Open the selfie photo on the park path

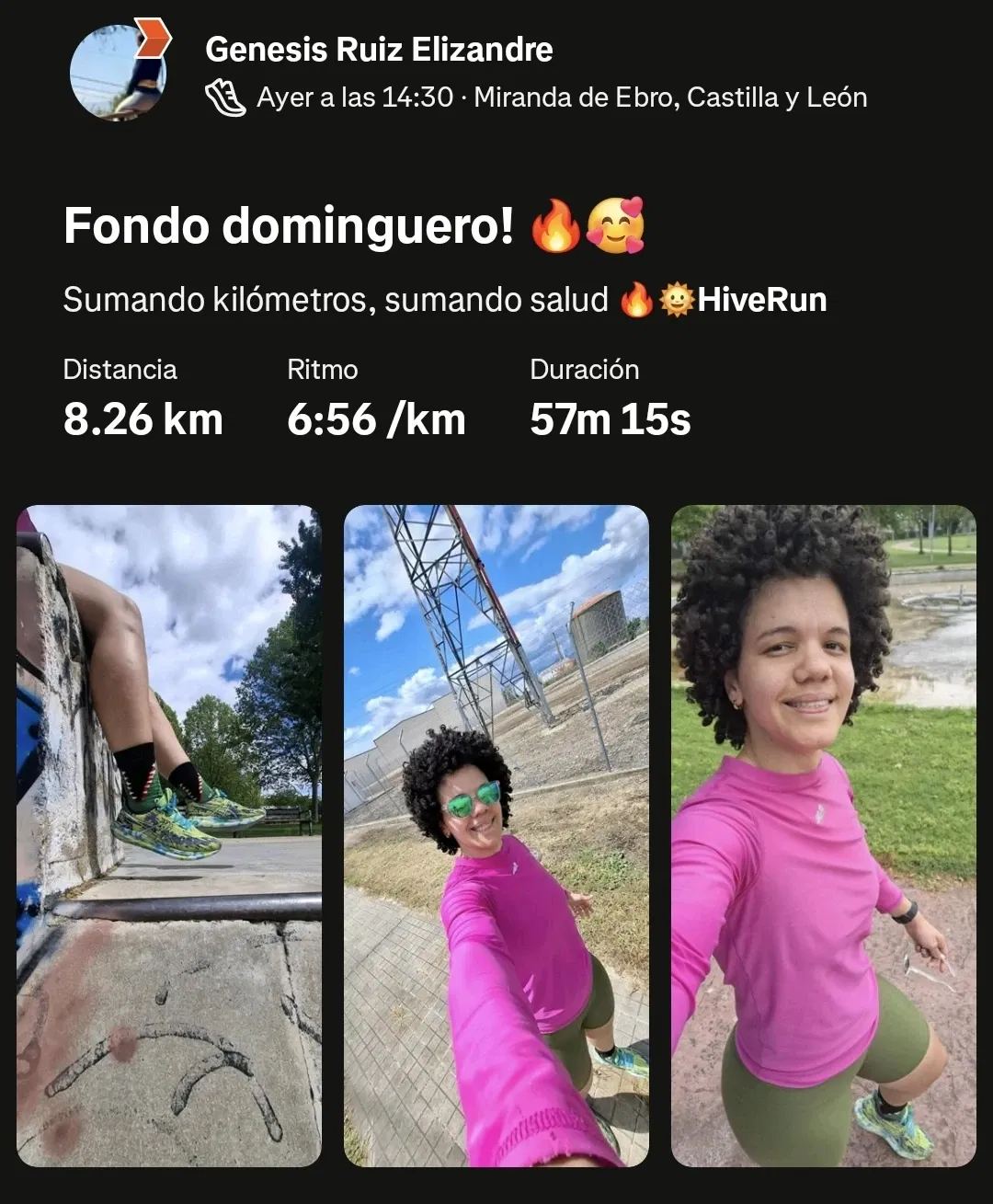(x=823, y=835)
